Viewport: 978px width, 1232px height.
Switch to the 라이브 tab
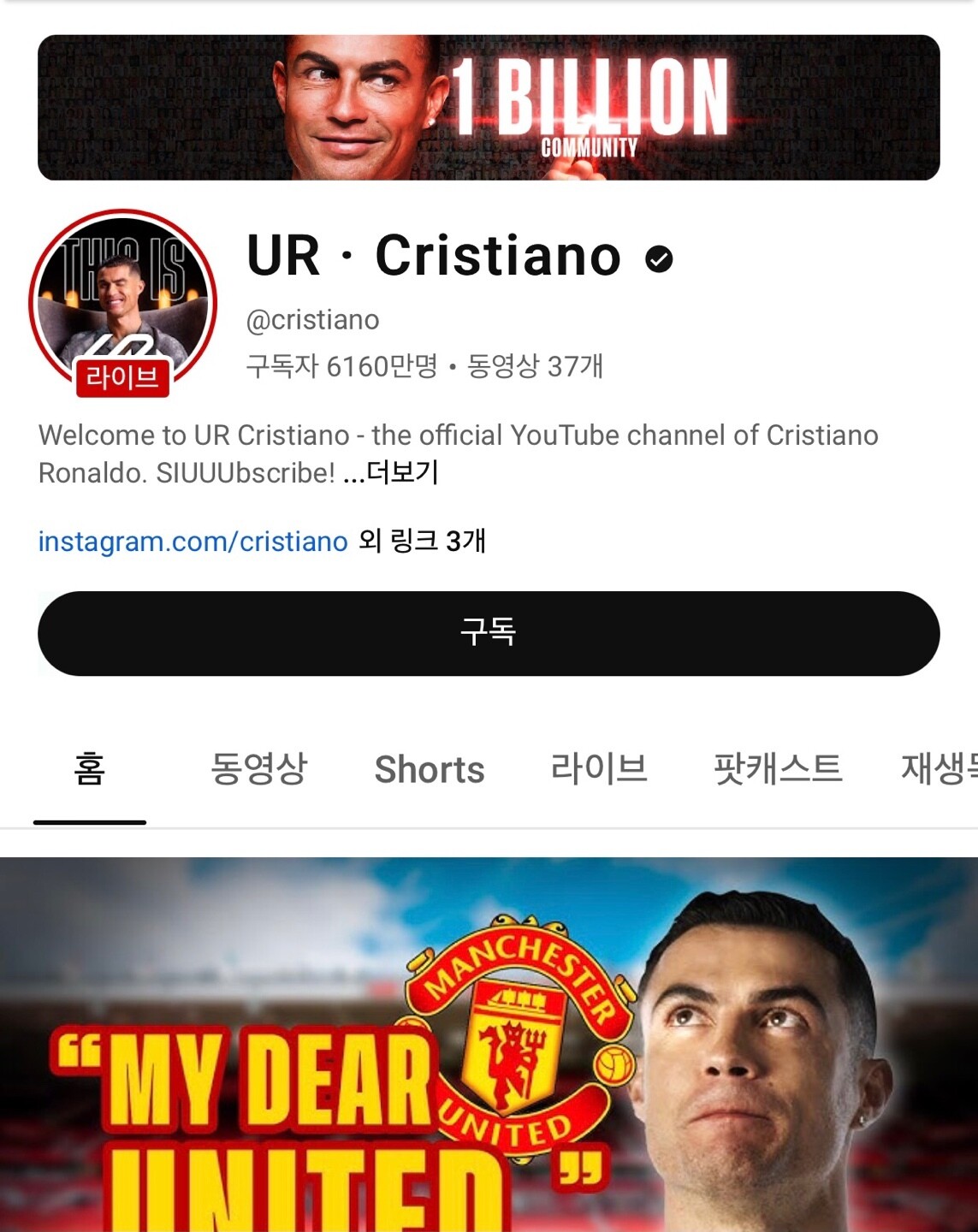599,768
